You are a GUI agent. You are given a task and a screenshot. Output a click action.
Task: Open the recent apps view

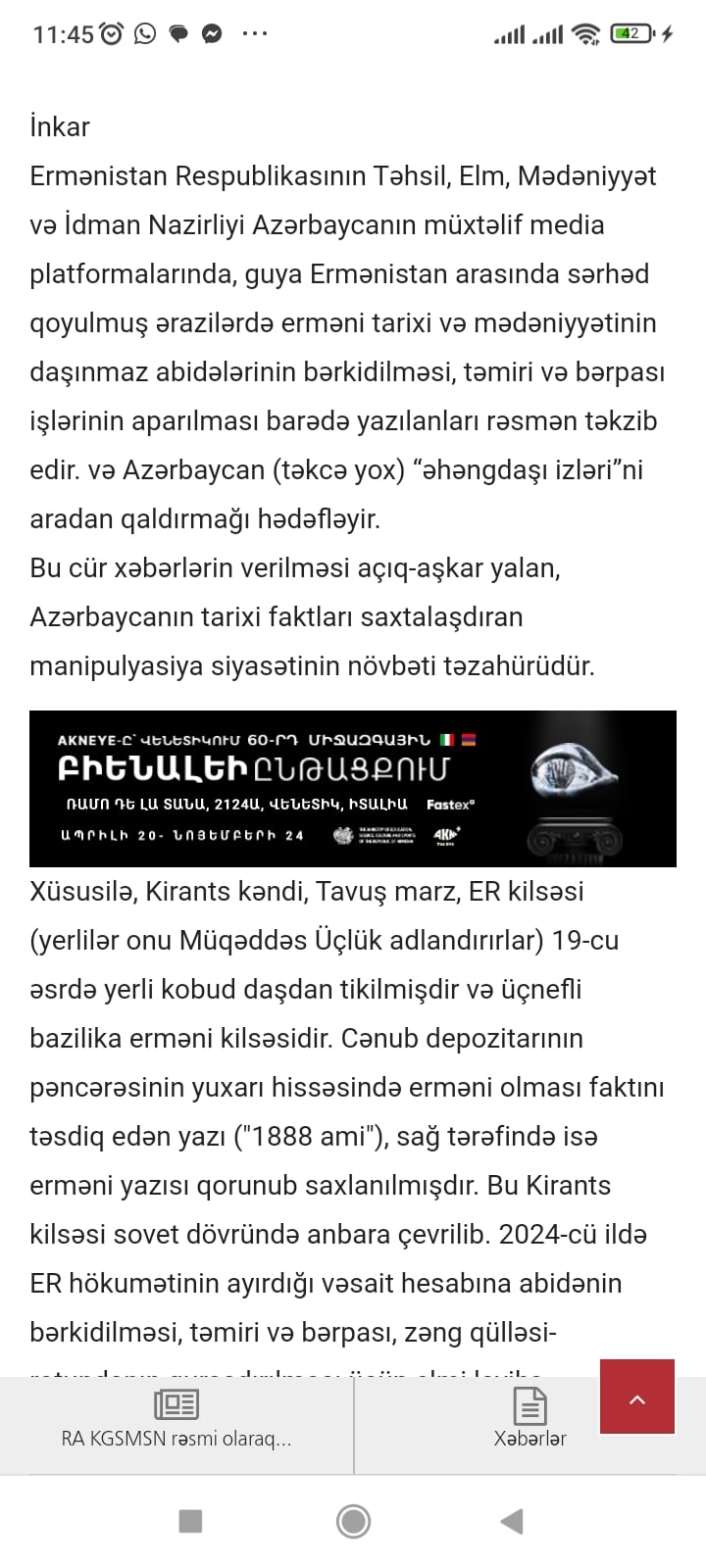point(190,1521)
